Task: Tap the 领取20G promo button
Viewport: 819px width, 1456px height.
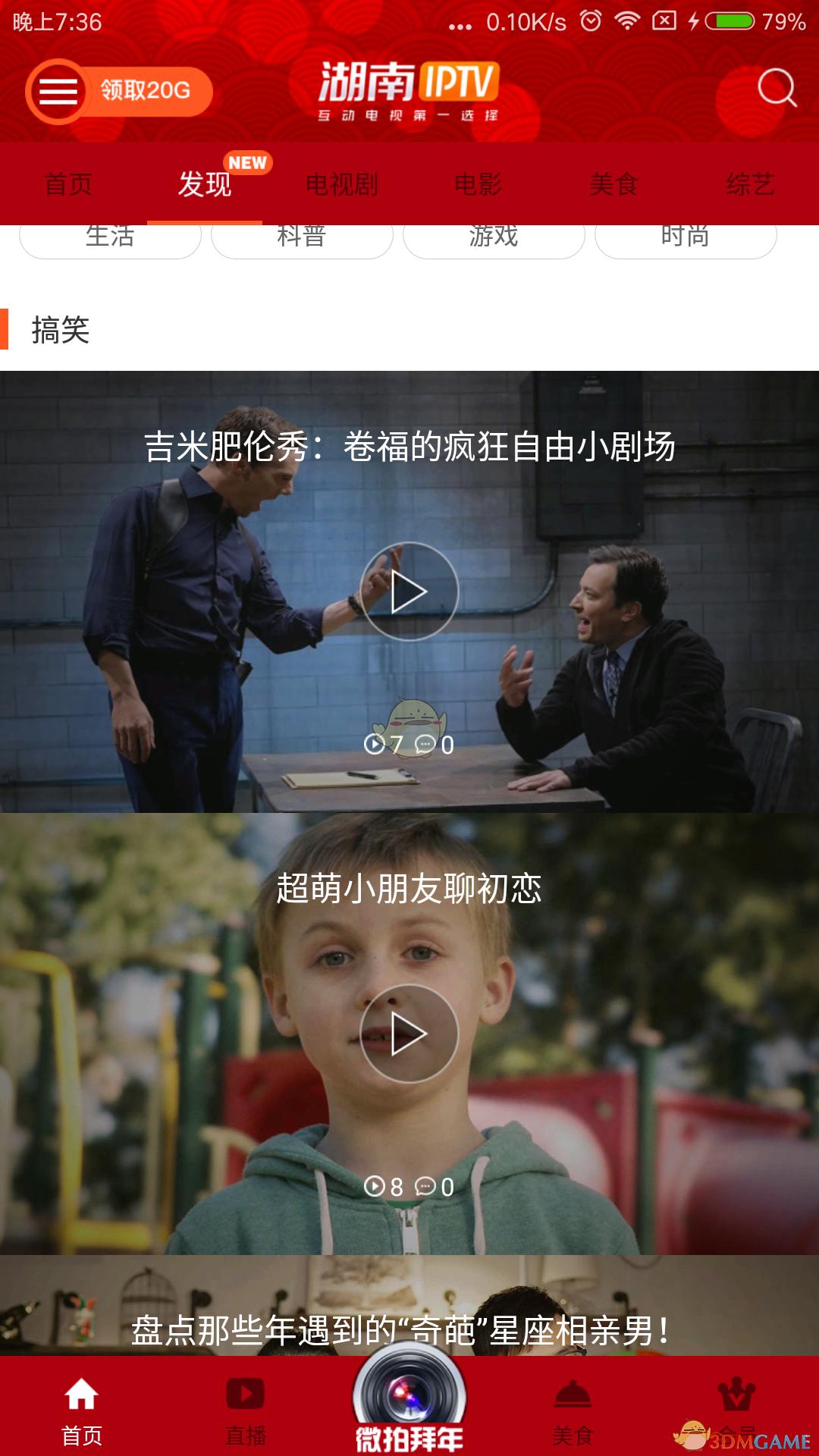Action: (146, 91)
